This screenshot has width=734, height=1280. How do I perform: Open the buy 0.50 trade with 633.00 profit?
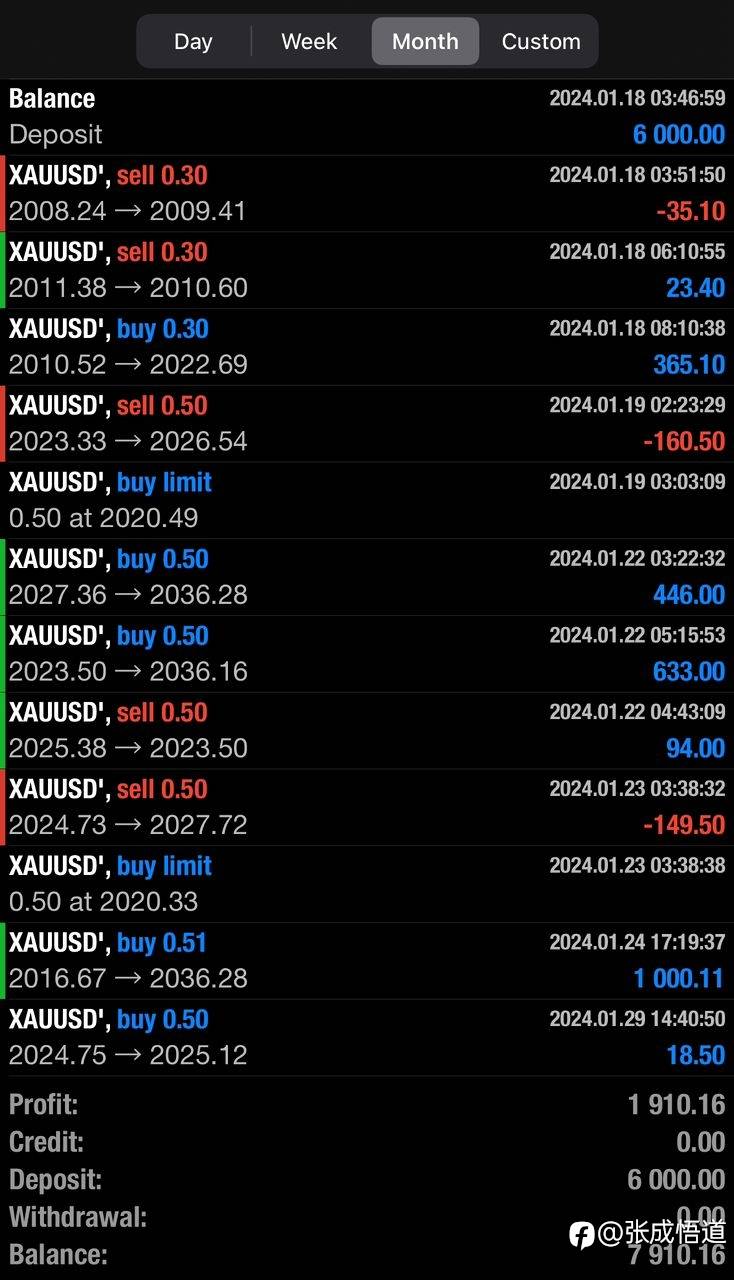(x=367, y=654)
